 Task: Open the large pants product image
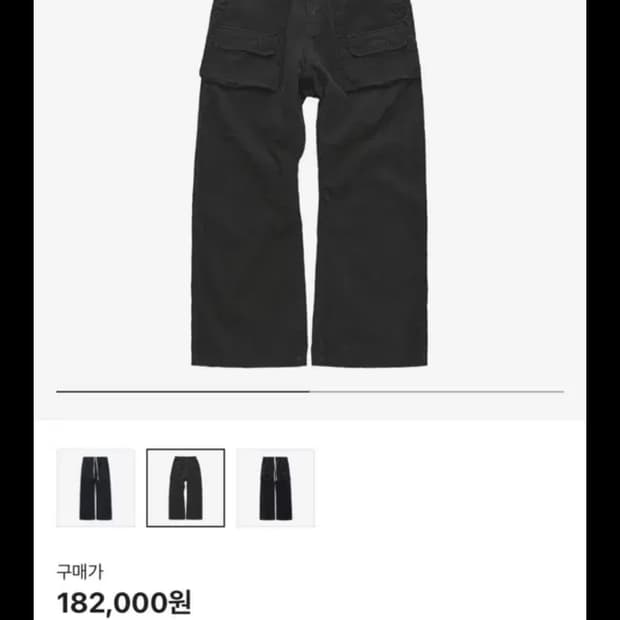click(310, 190)
